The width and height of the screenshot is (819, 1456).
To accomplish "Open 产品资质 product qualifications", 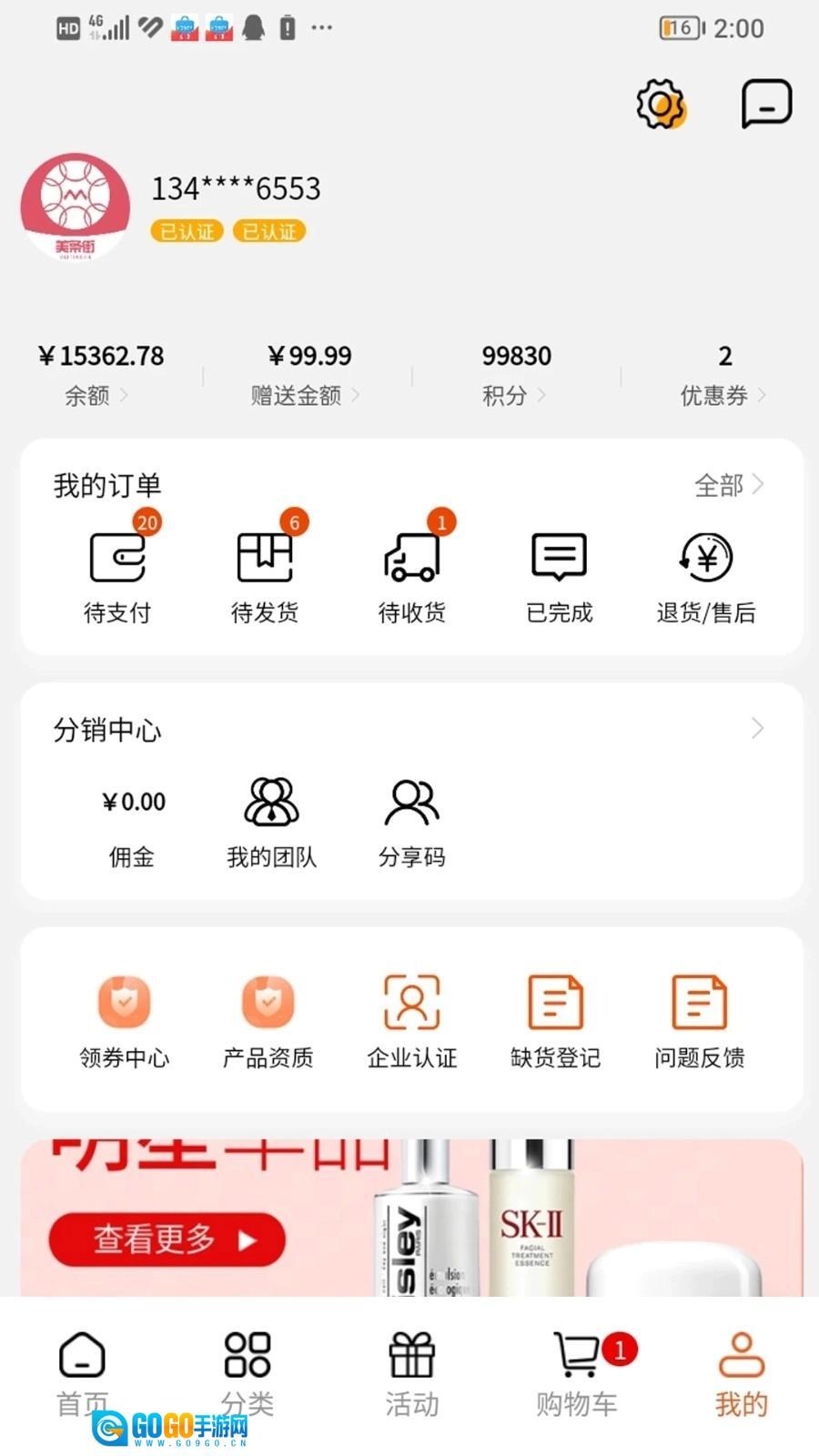I will point(268,1021).
